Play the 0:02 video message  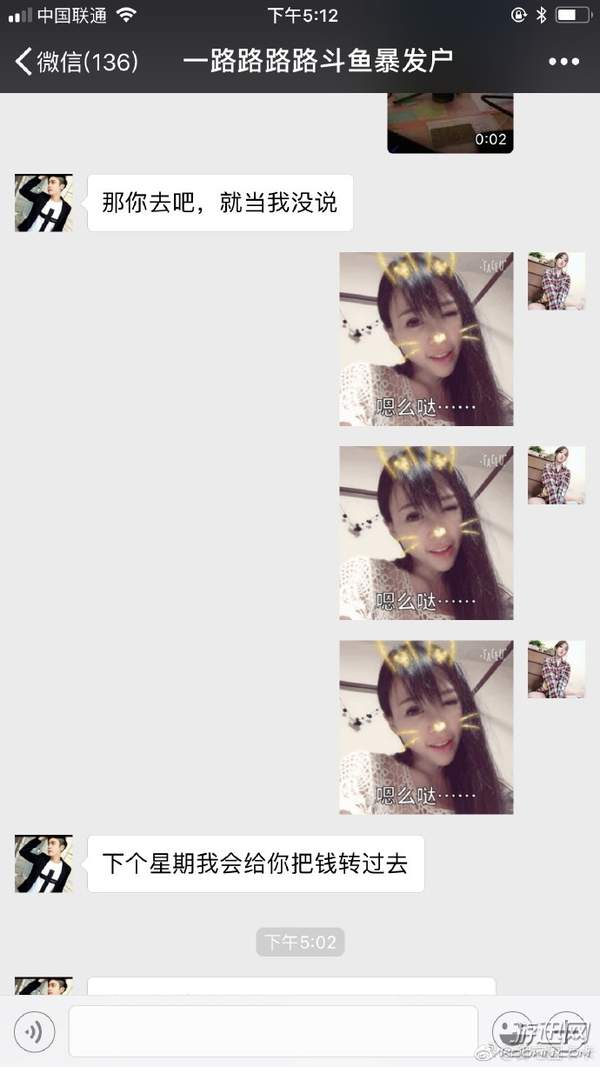pyautogui.click(x=450, y=122)
